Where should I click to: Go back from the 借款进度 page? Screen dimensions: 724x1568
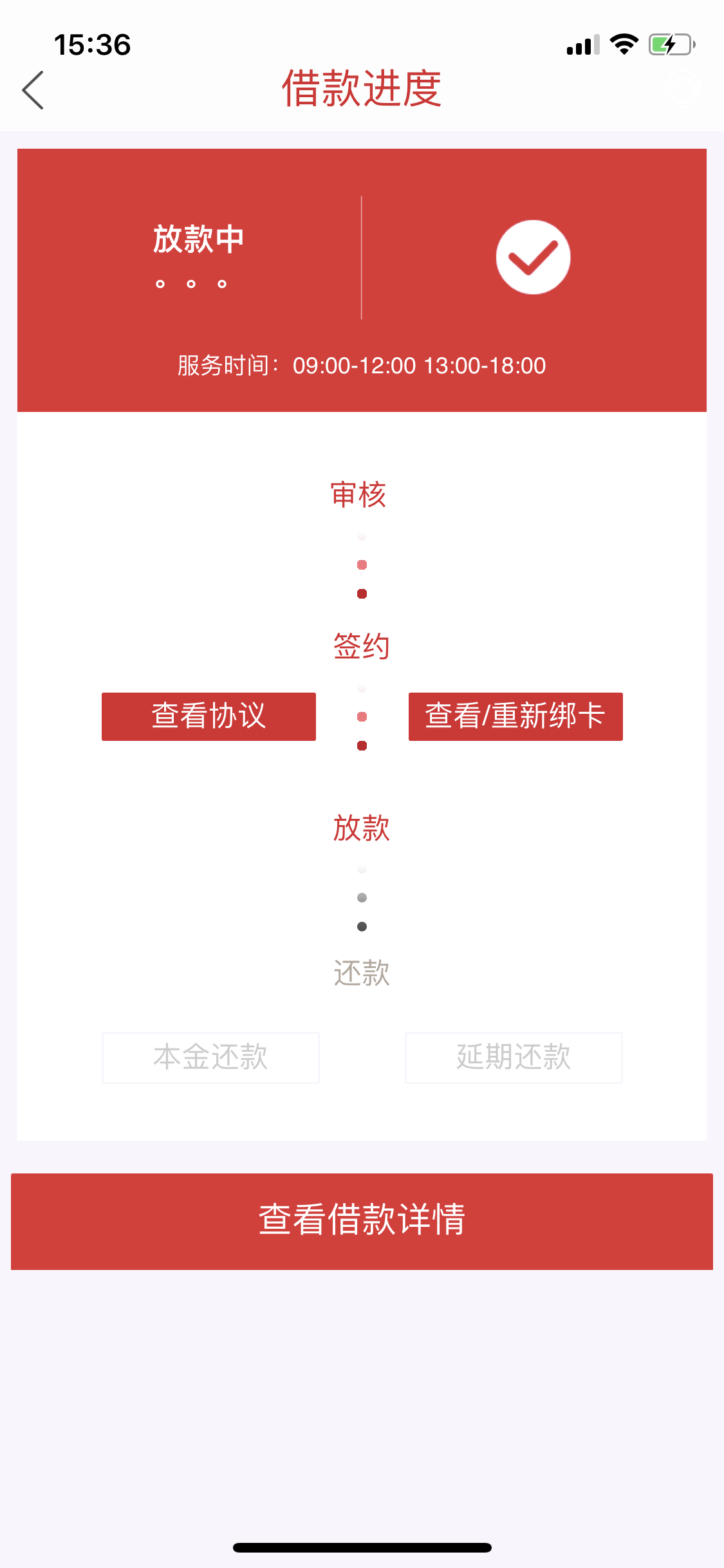pyautogui.click(x=33, y=90)
